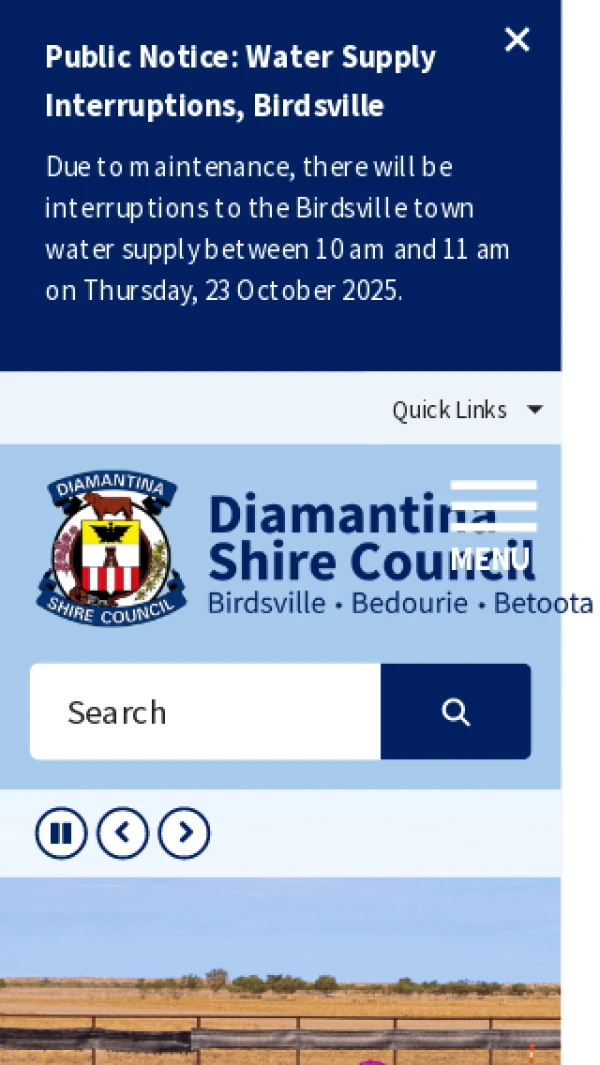Open the hamburger MENU
Image resolution: width=600 pixels, height=1065 pixels.
point(492,525)
